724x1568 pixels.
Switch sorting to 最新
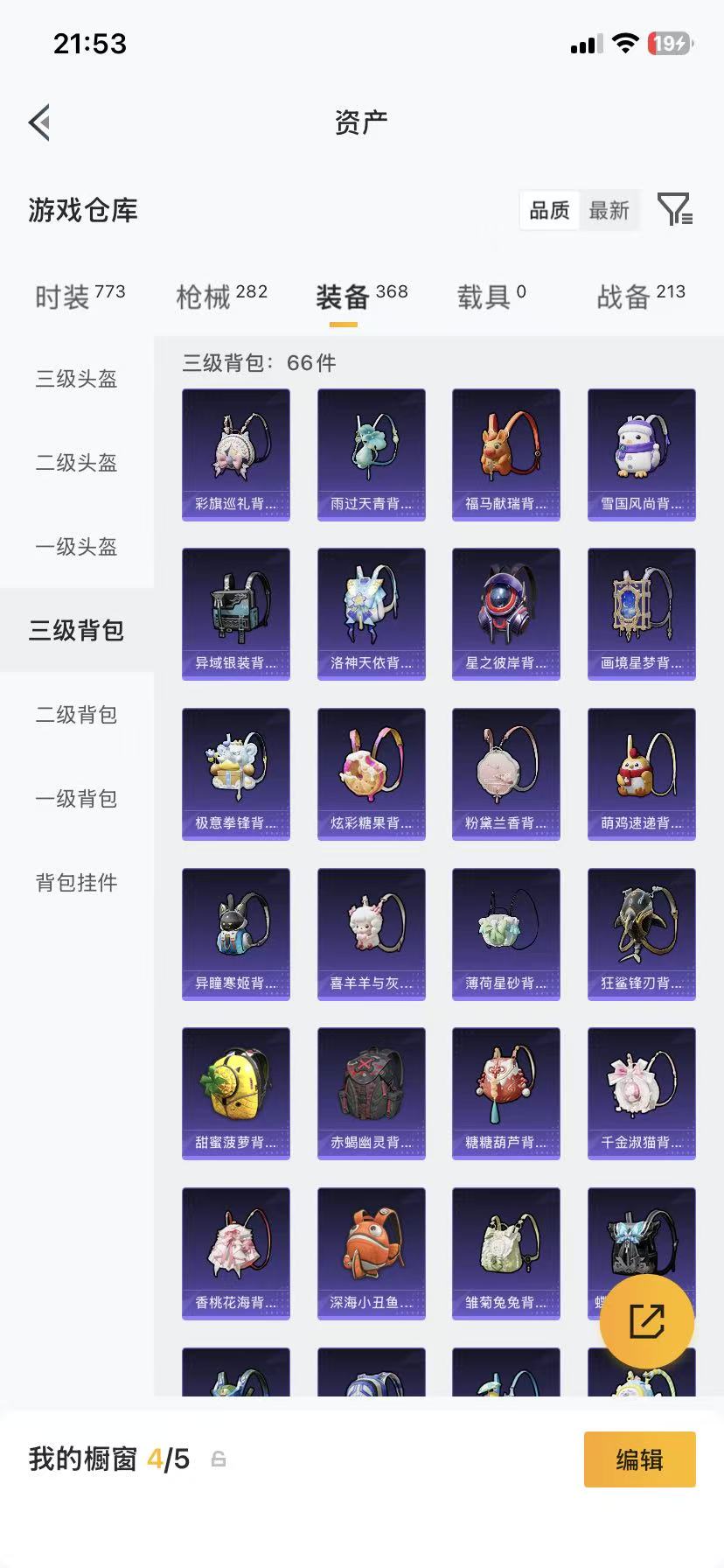(x=610, y=210)
